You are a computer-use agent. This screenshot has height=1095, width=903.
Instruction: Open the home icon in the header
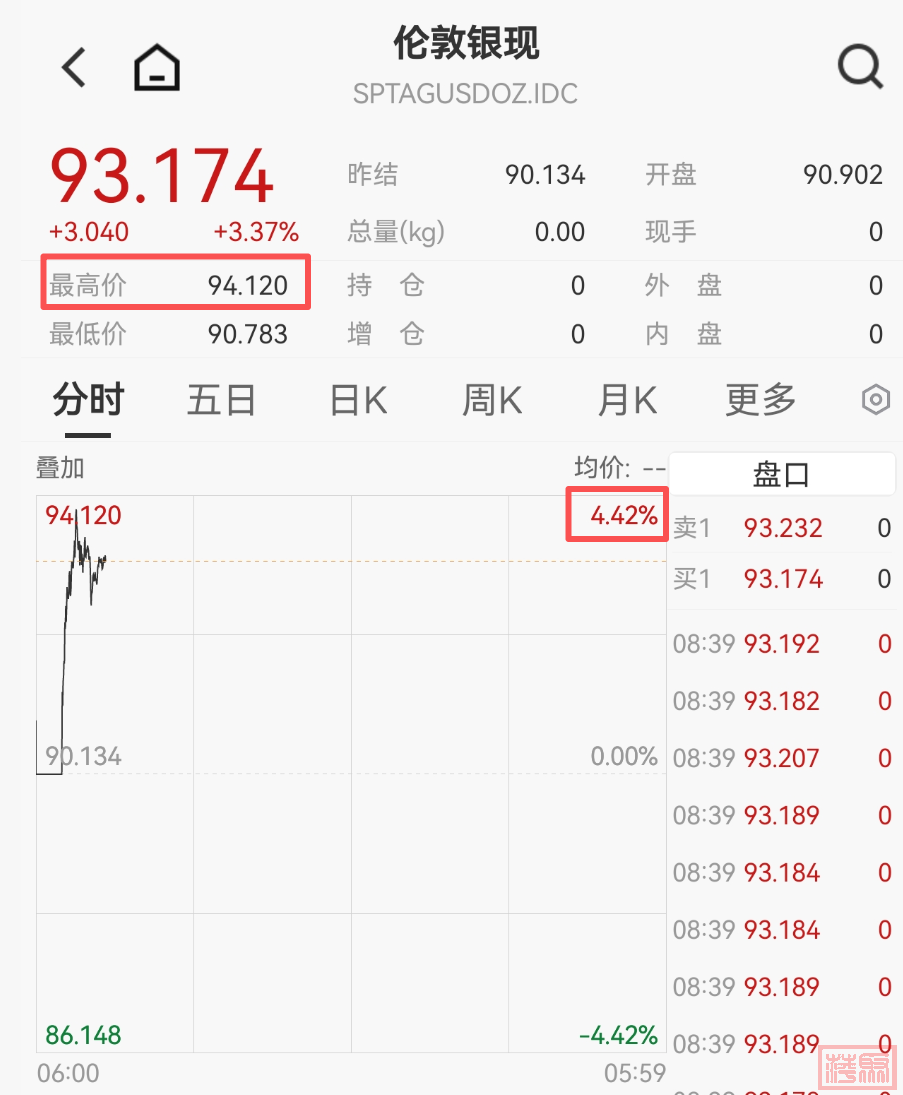tap(157, 68)
